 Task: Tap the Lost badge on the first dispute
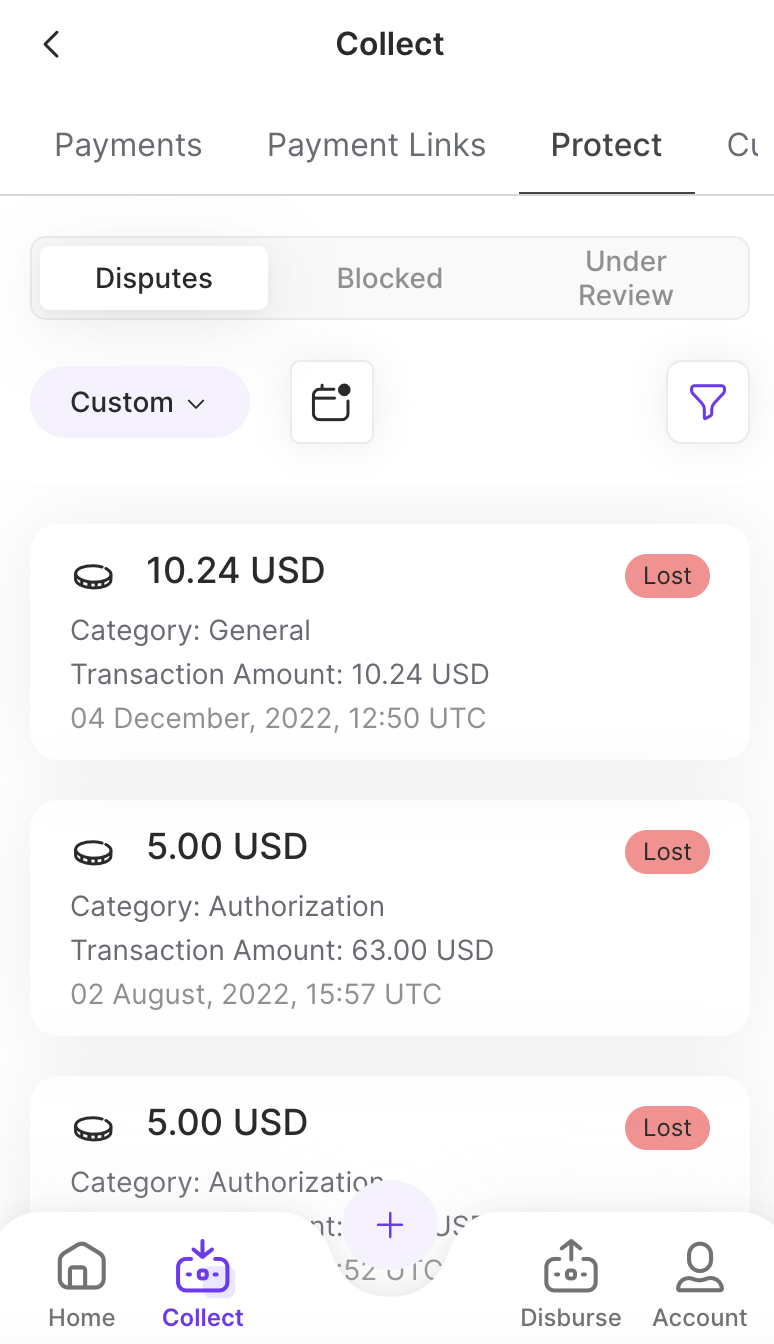click(667, 575)
